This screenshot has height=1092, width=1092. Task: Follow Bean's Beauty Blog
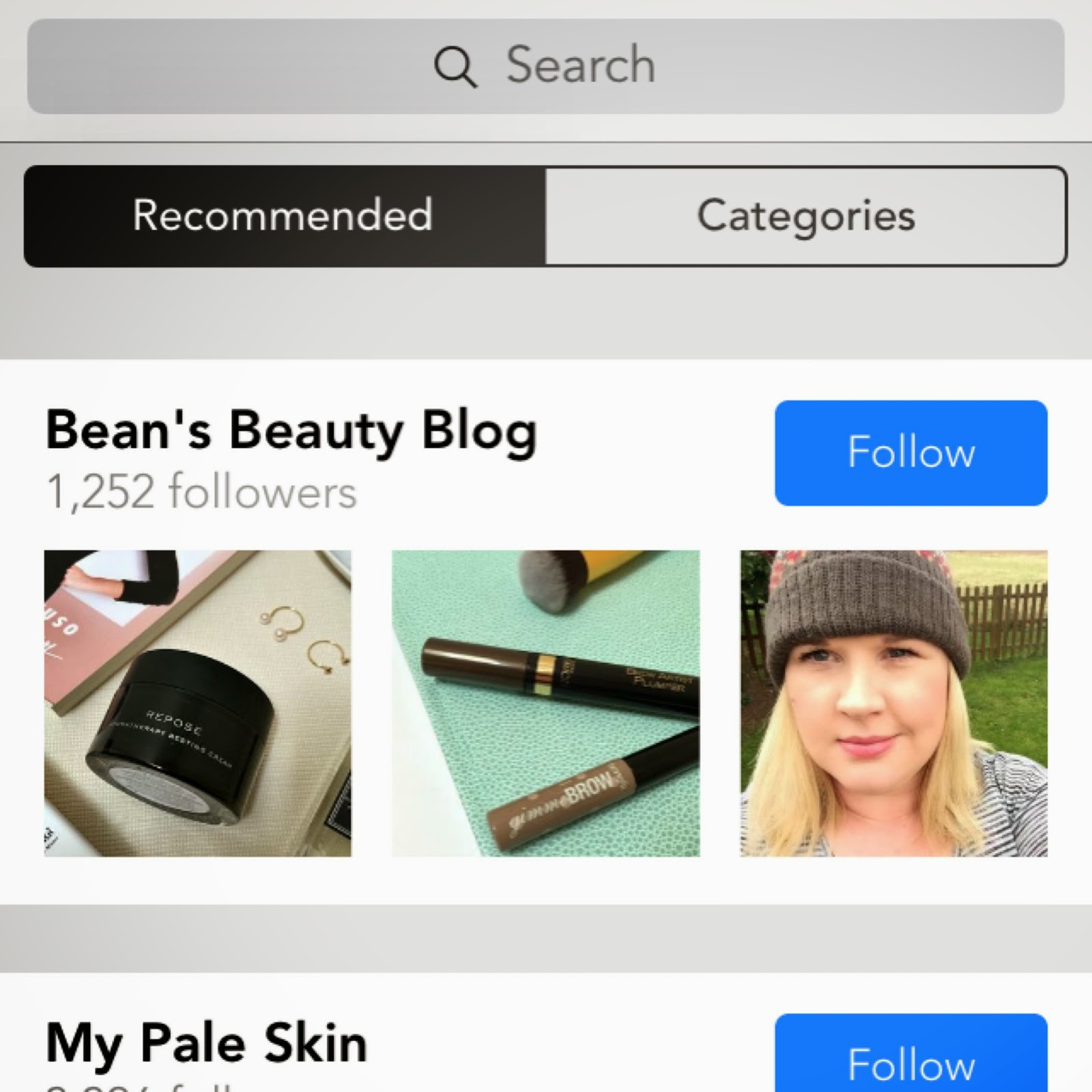pyautogui.click(x=910, y=452)
